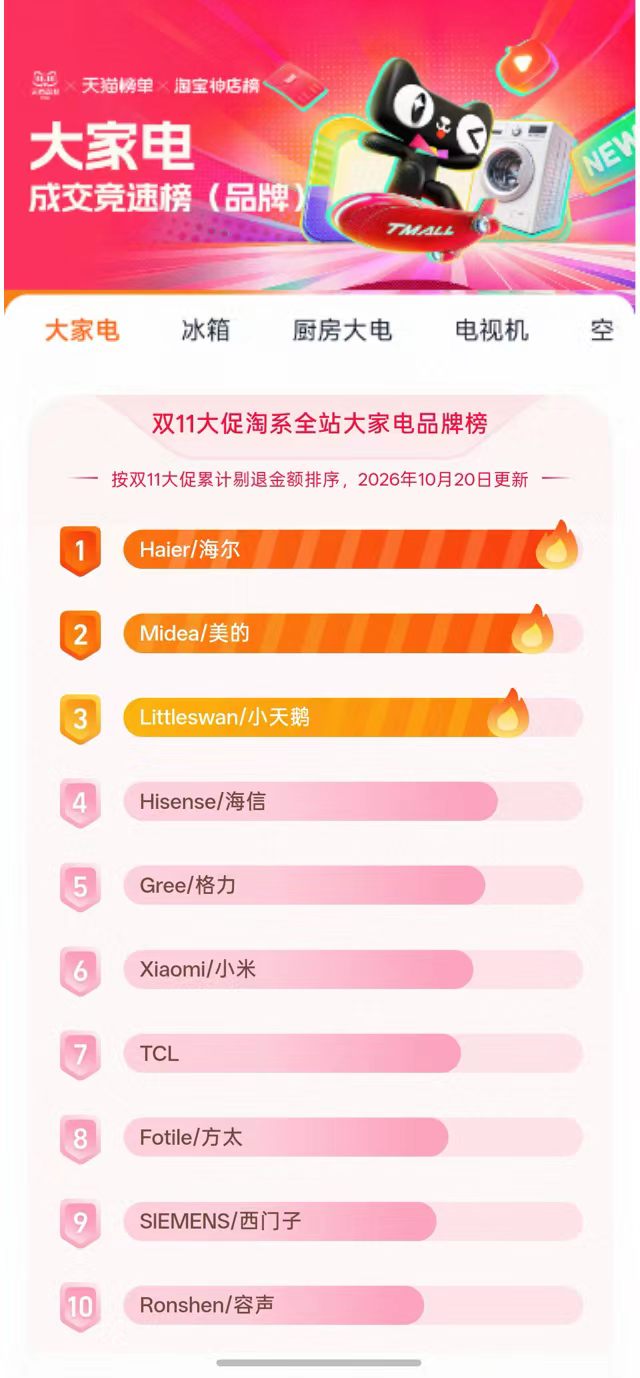This screenshot has height=1378, width=640.
Task: Select the 大家电 tab
Action: pos(82,330)
